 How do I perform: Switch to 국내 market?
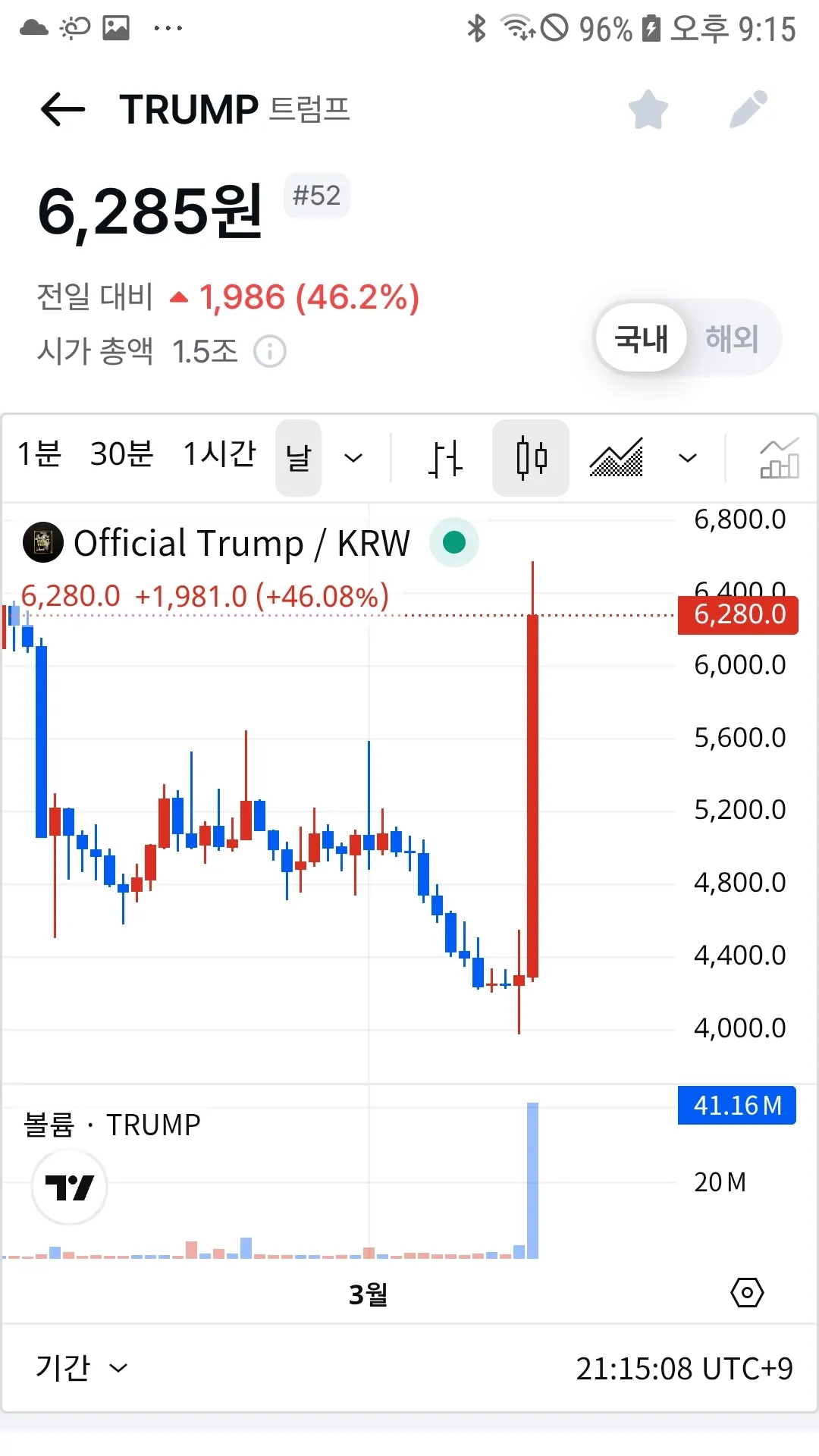click(x=642, y=338)
